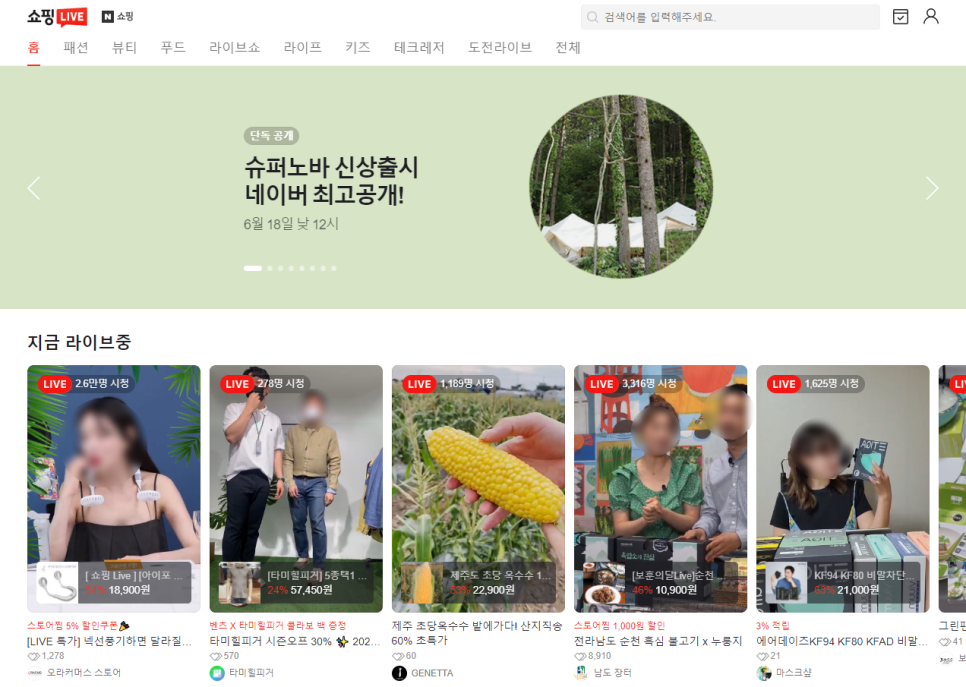This screenshot has height=687, width=966.
Task: Open the calendar schedule icon
Action: (901, 17)
